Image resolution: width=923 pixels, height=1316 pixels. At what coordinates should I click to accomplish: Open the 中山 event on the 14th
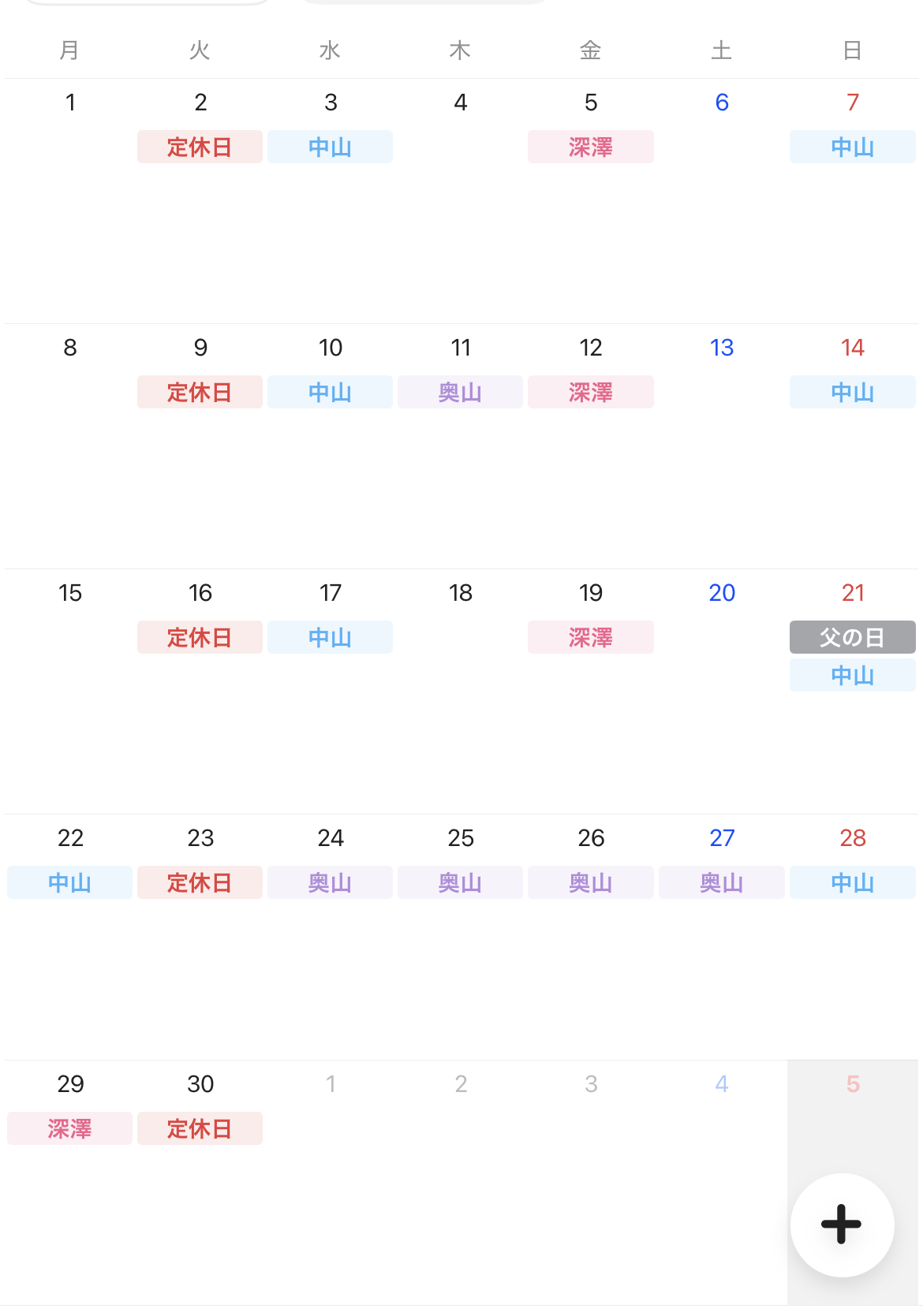[x=852, y=392]
